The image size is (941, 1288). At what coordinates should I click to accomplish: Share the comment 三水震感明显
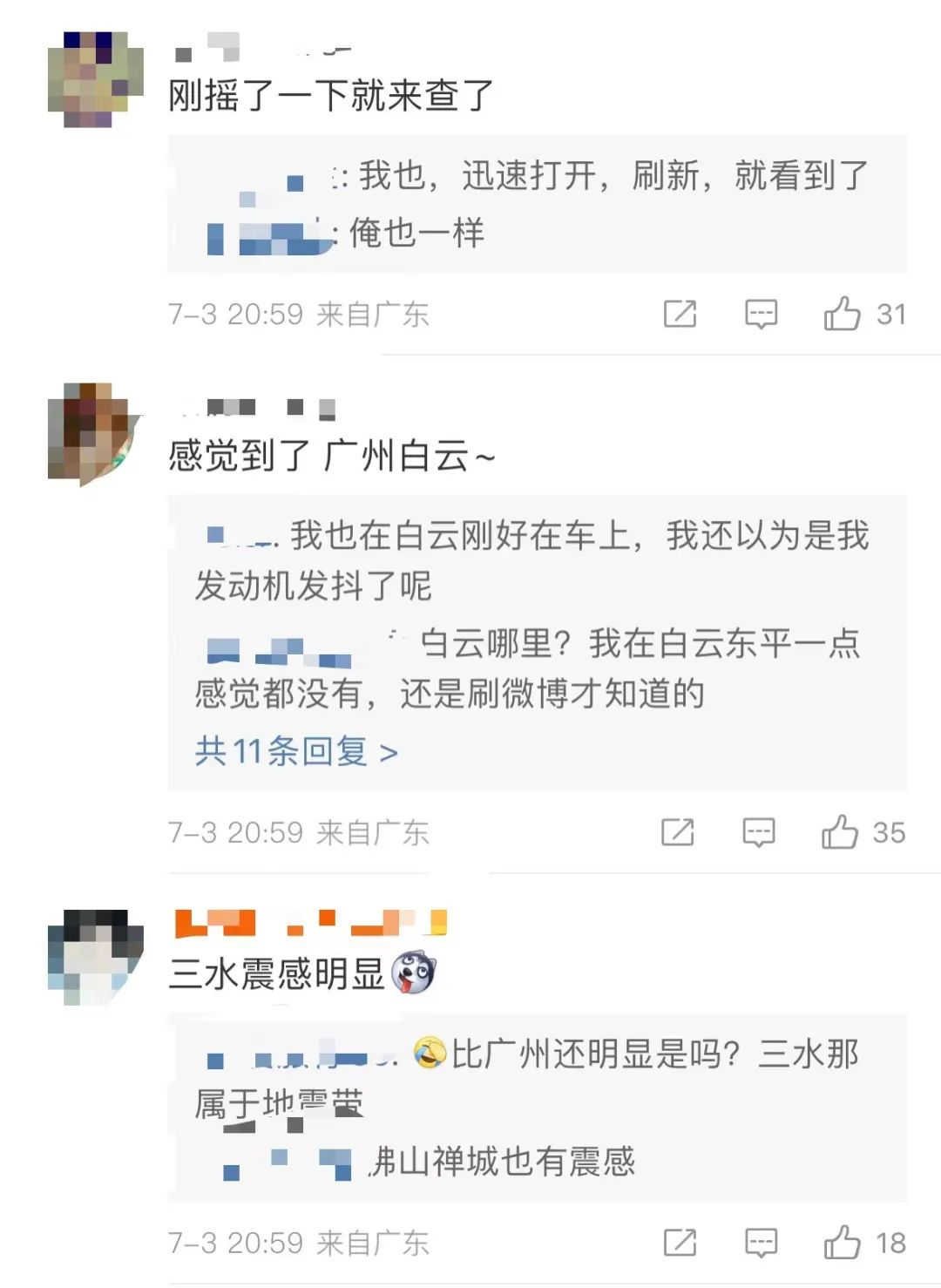point(680,1243)
